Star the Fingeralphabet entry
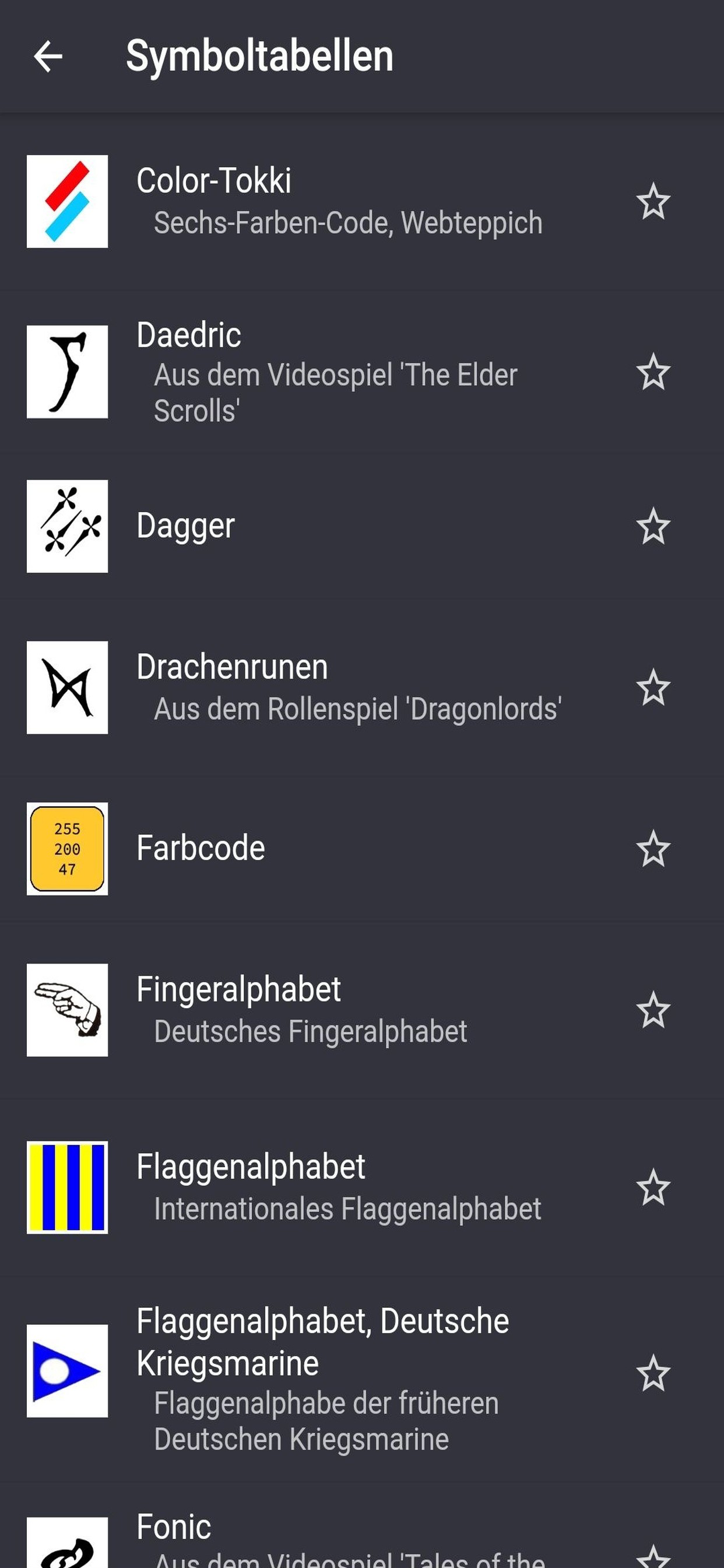The image size is (724, 1568). [653, 1010]
